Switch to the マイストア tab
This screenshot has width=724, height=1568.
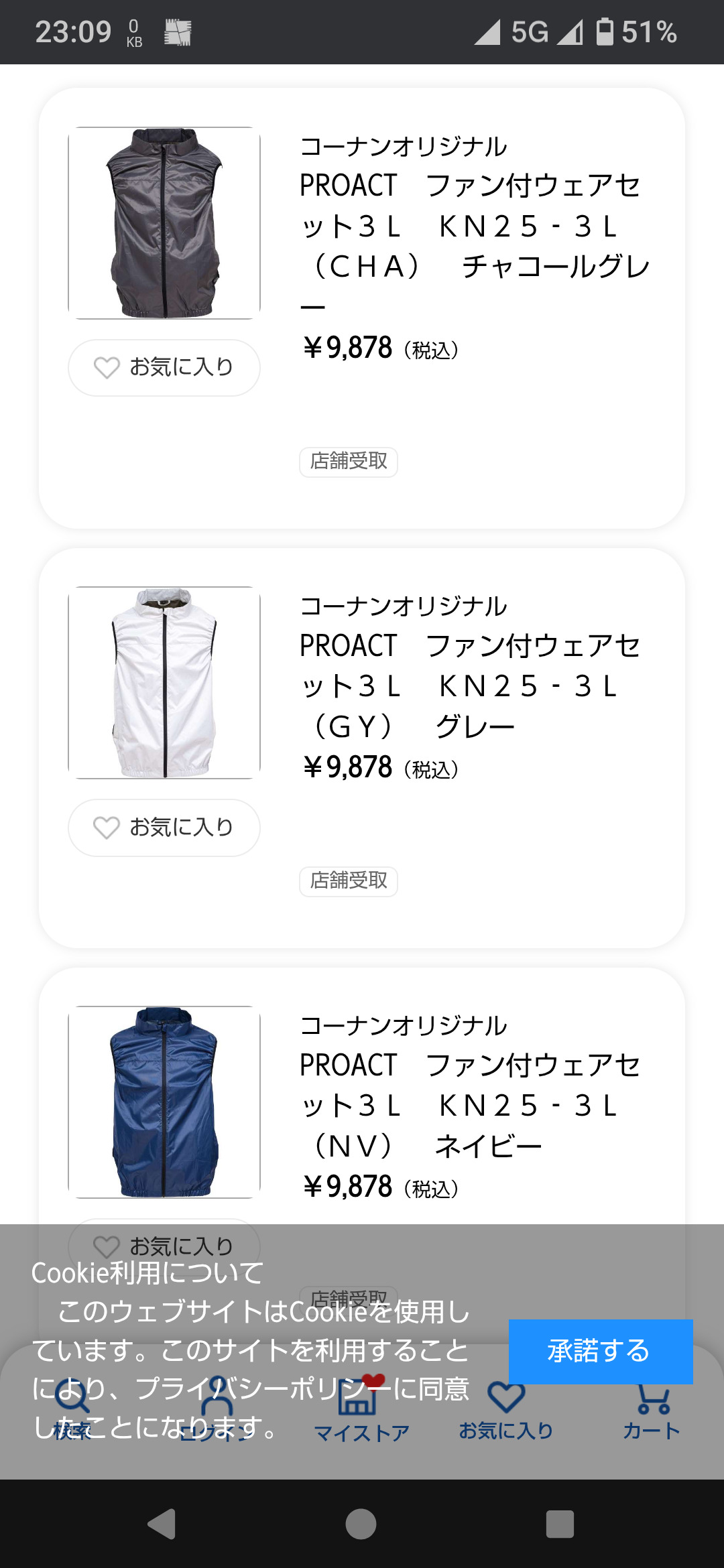pos(362,1431)
